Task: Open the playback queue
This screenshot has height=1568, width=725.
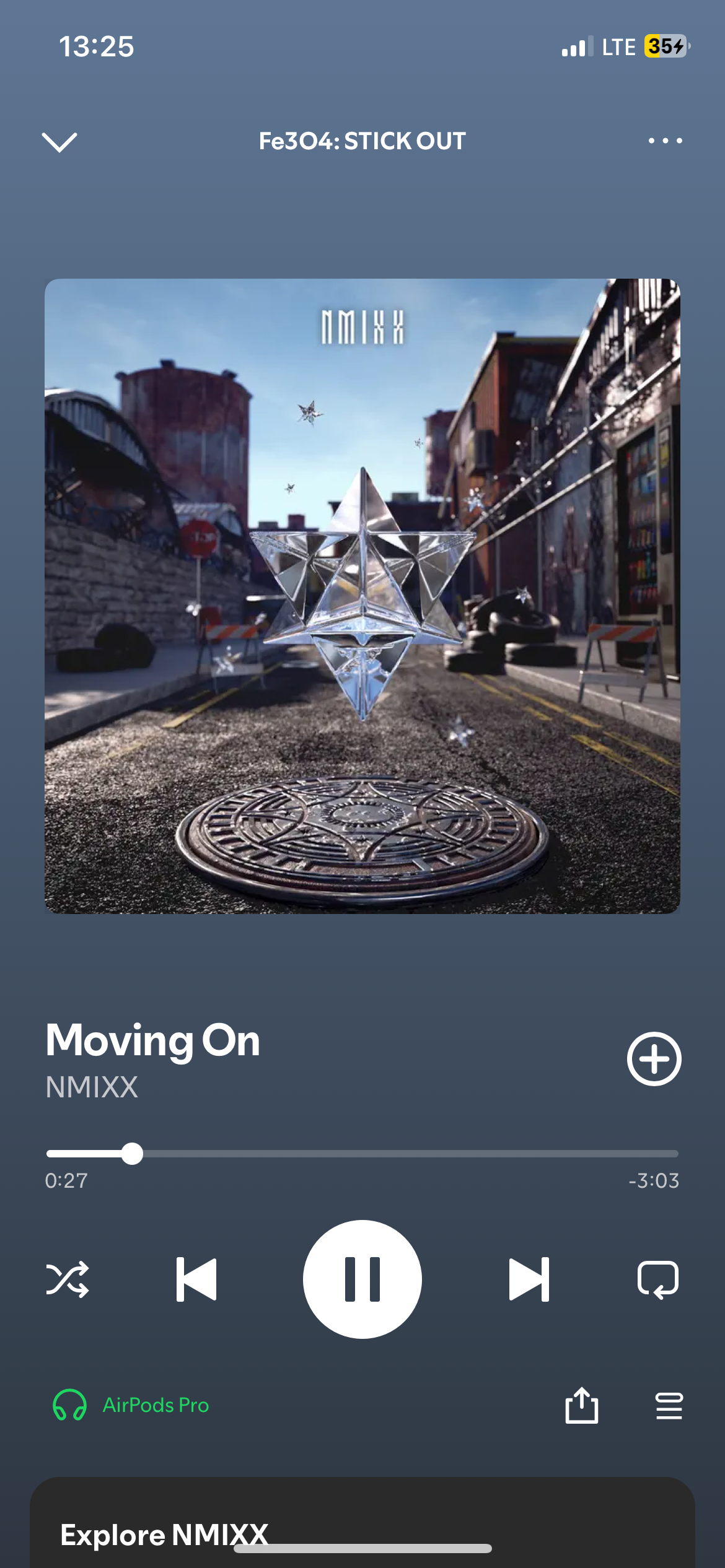Action: [669, 1406]
